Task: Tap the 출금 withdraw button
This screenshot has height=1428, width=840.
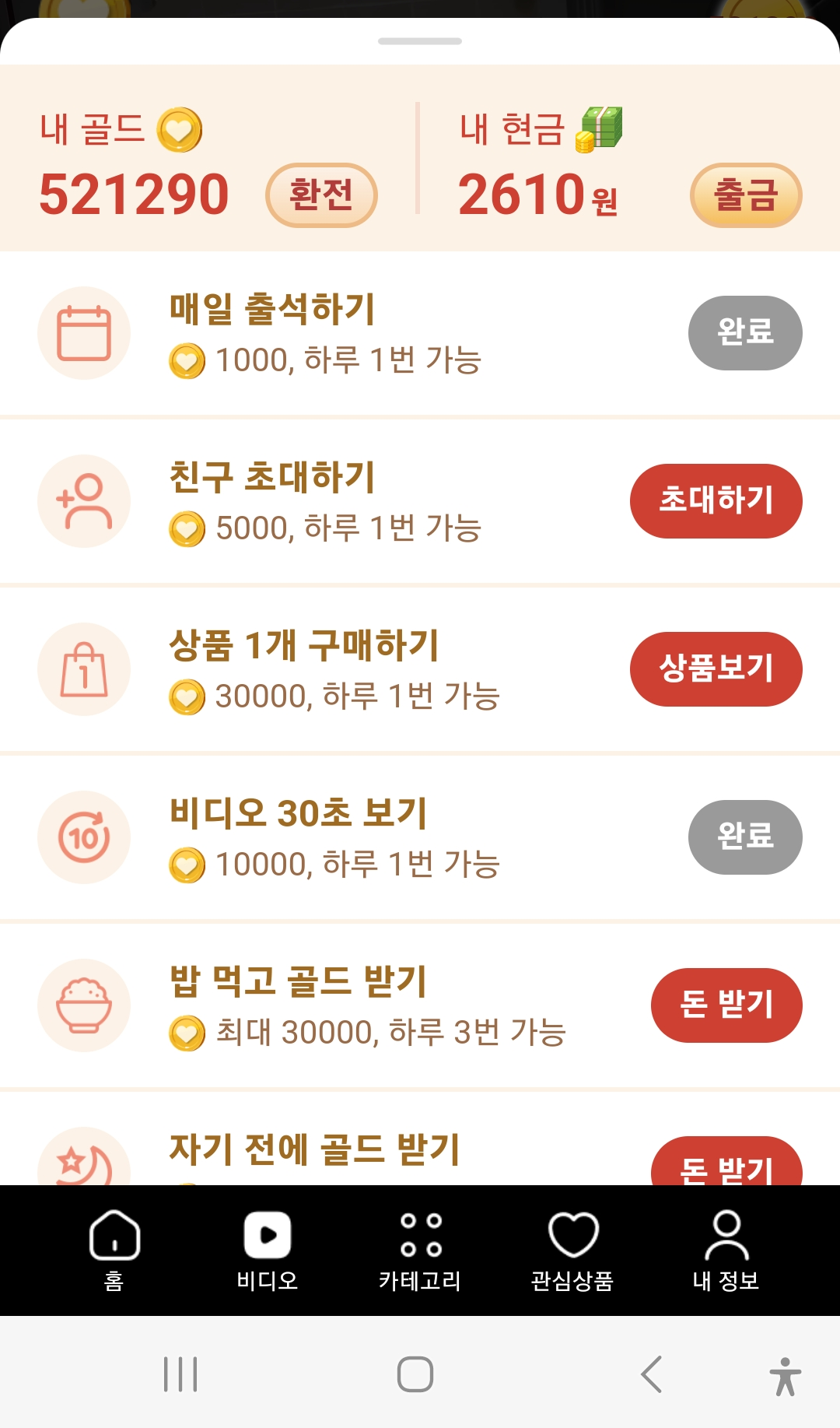Action: pos(746,195)
